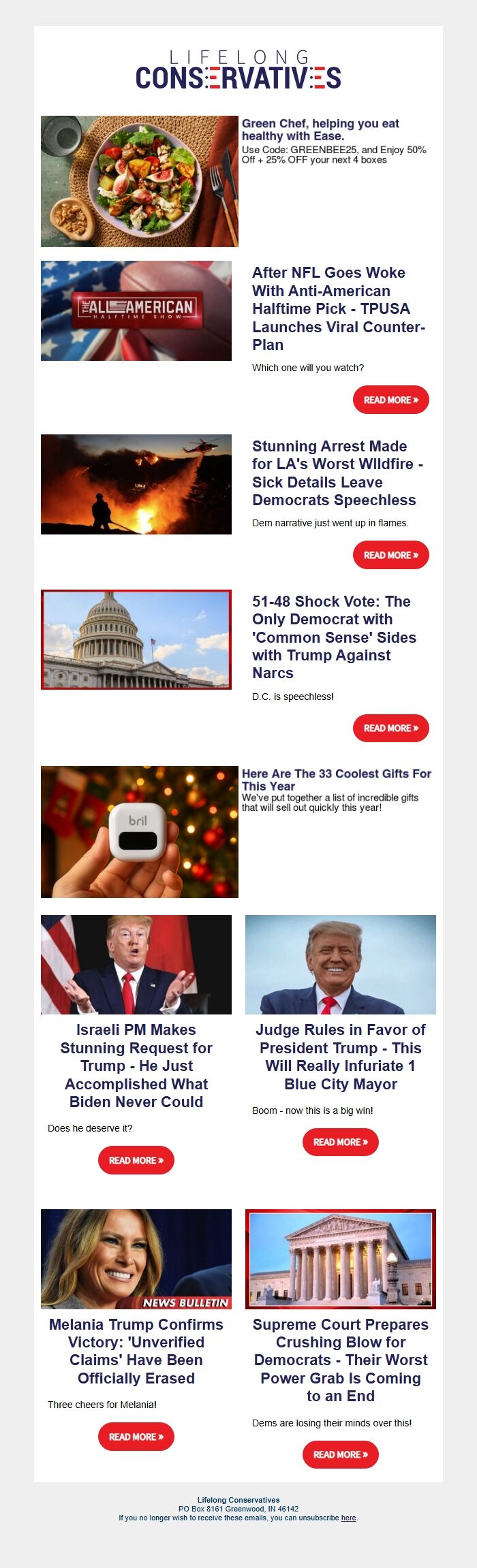Tap Read More under Judge Rules article
The width and height of the screenshot is (477, 1568).
(x=340, y=1142)
